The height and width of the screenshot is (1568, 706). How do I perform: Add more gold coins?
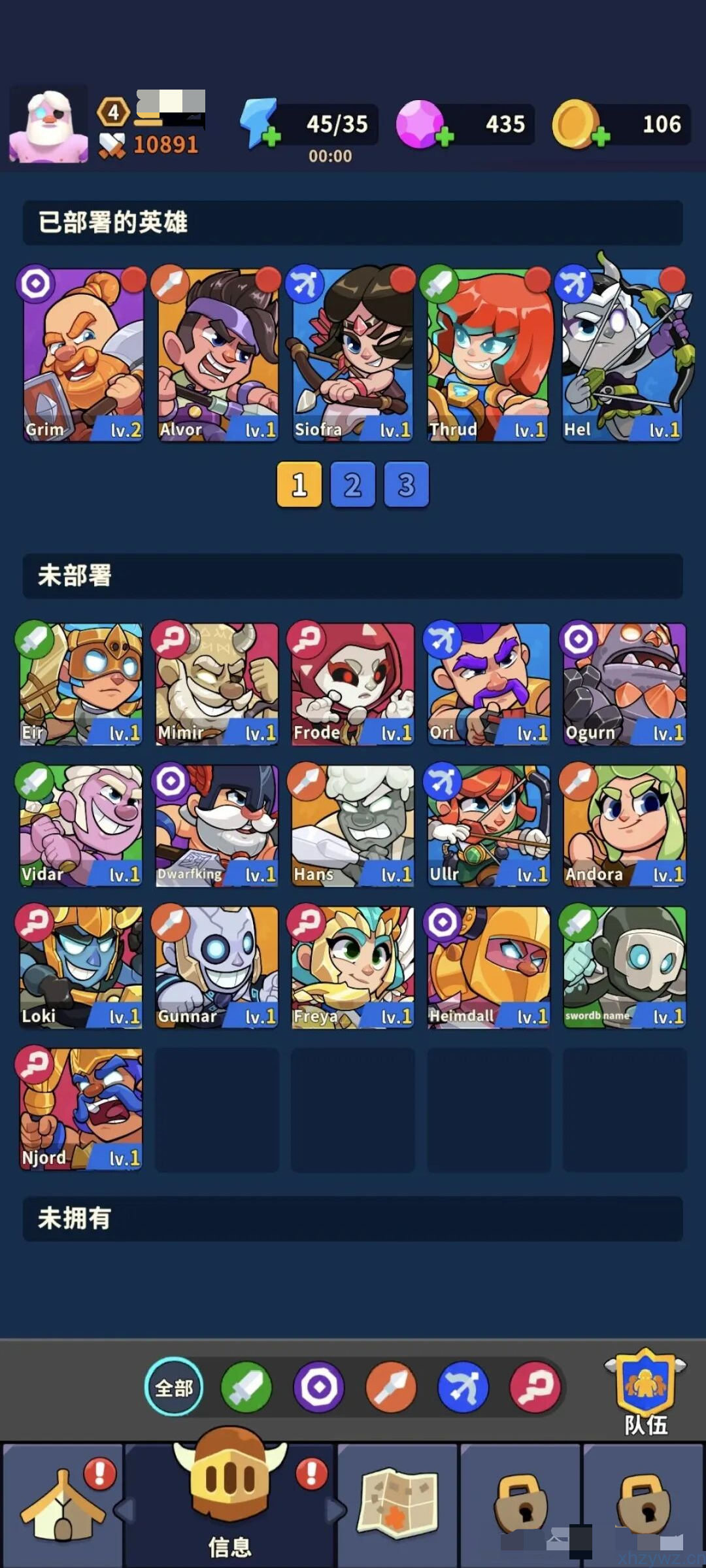(600, 137)
